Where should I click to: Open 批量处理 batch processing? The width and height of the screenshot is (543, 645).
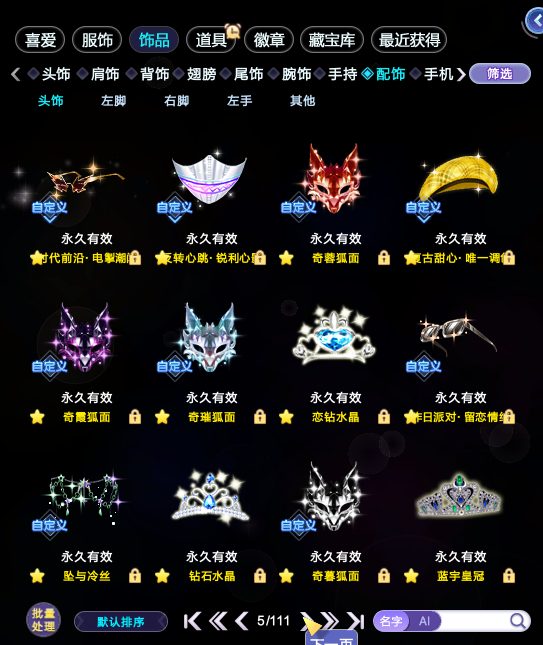[x=43, y=620]
